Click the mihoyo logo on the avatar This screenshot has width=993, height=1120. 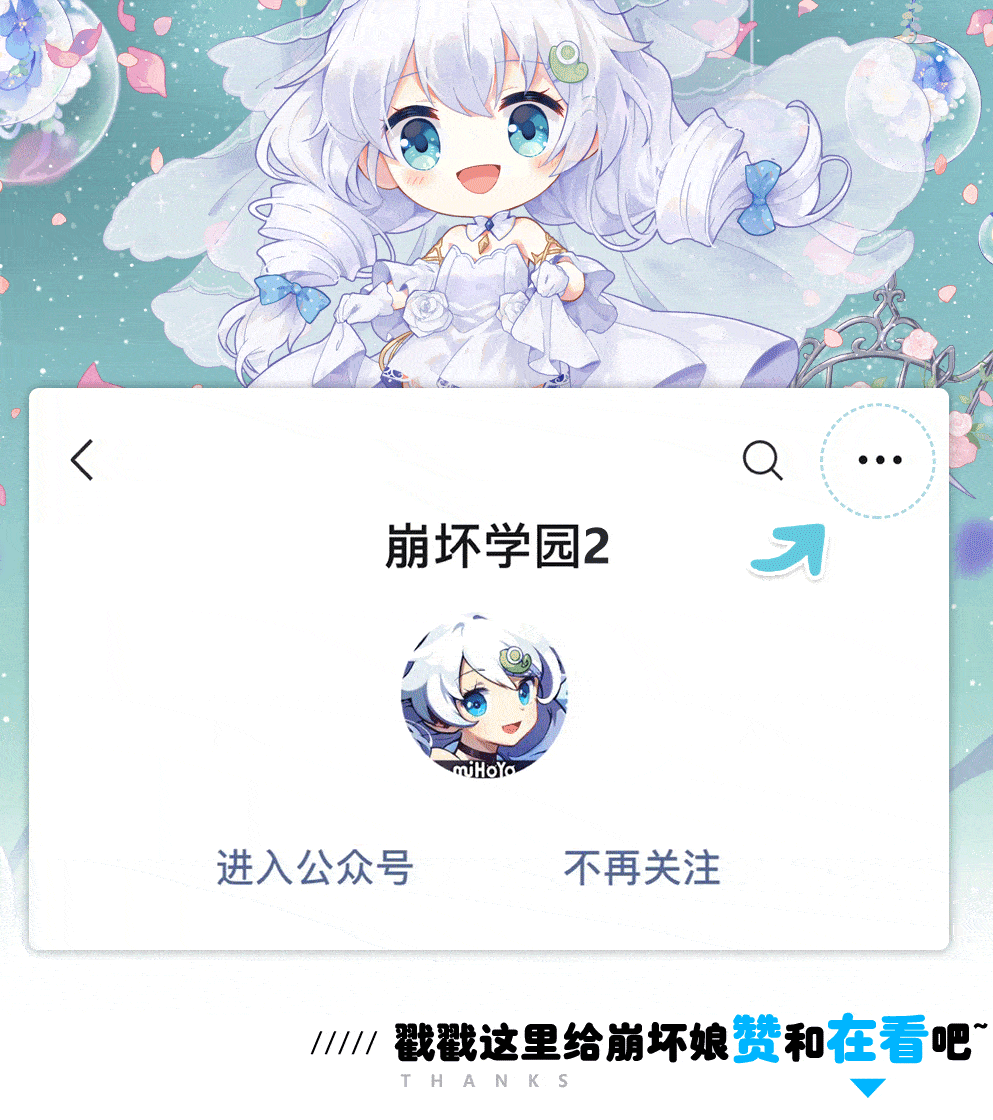[487, 768]
